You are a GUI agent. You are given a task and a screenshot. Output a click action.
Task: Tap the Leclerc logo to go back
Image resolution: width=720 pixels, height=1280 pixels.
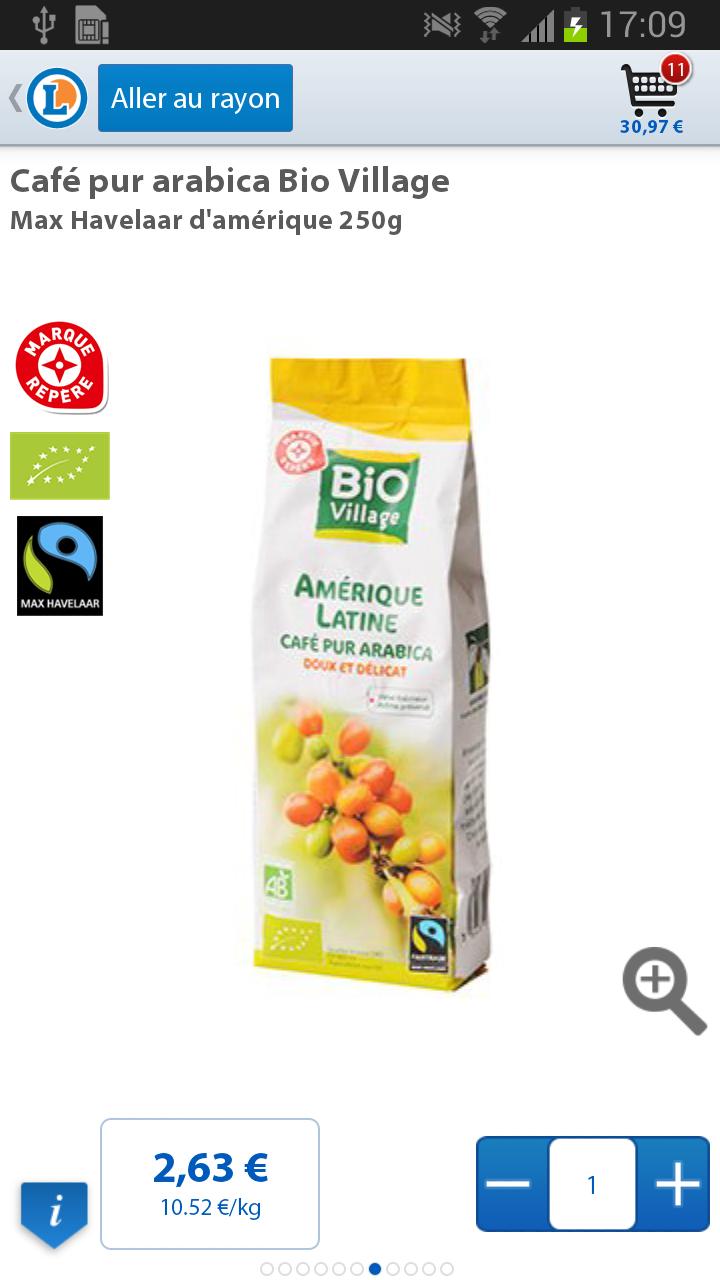(x=56, y=98)
